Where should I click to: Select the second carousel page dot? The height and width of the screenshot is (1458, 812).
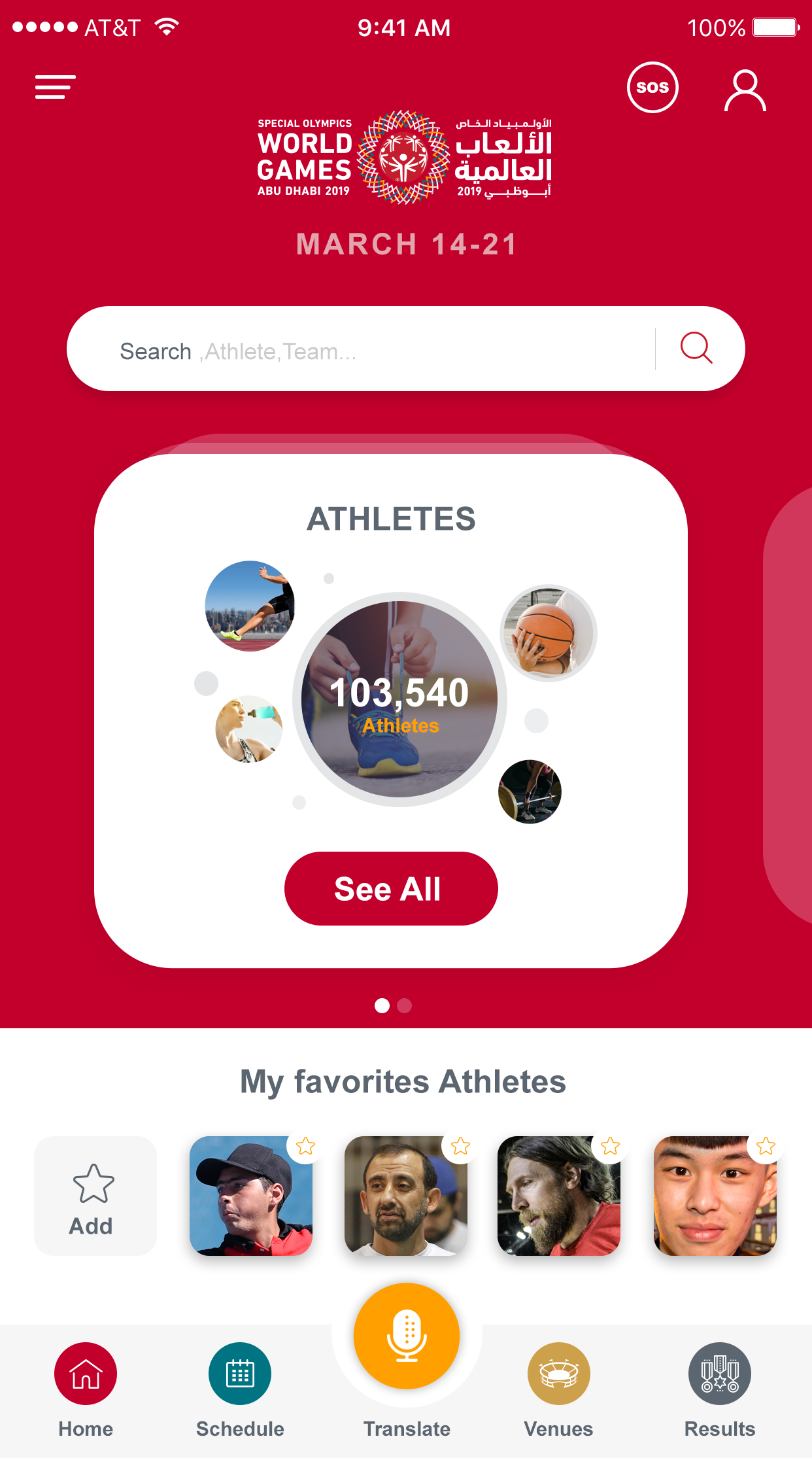coord(405,1005)
